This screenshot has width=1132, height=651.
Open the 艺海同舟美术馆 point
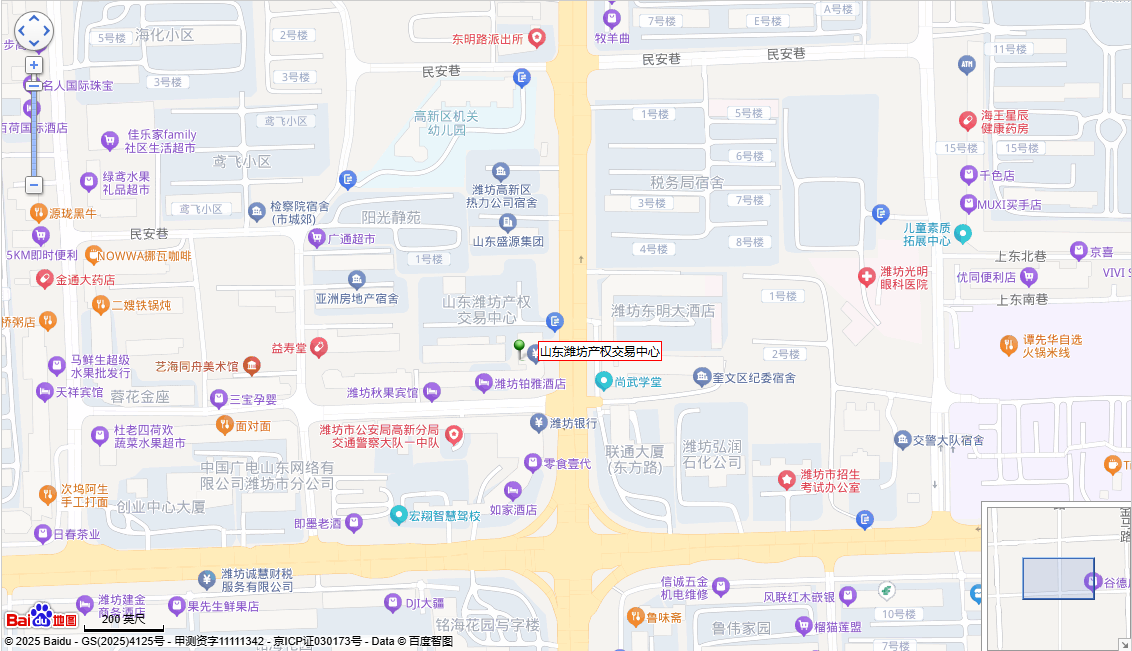(251, 366)
